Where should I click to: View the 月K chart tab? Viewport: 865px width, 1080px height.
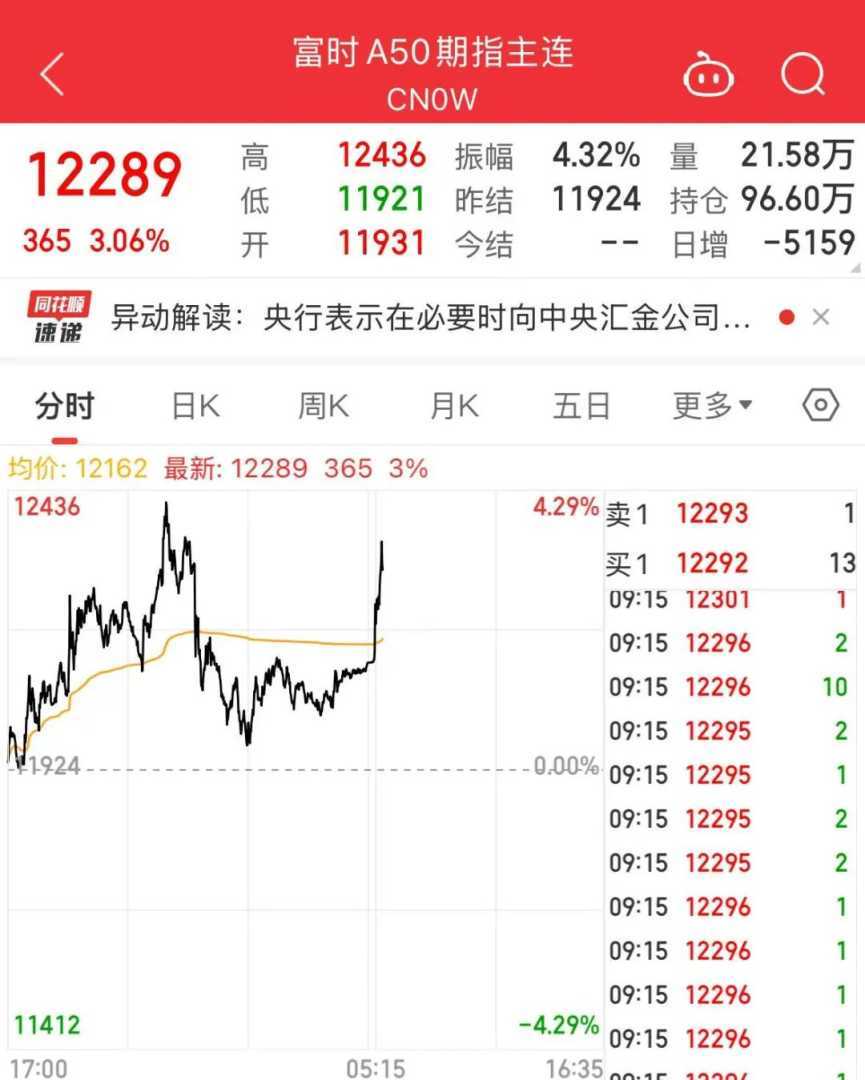(454, 406)
